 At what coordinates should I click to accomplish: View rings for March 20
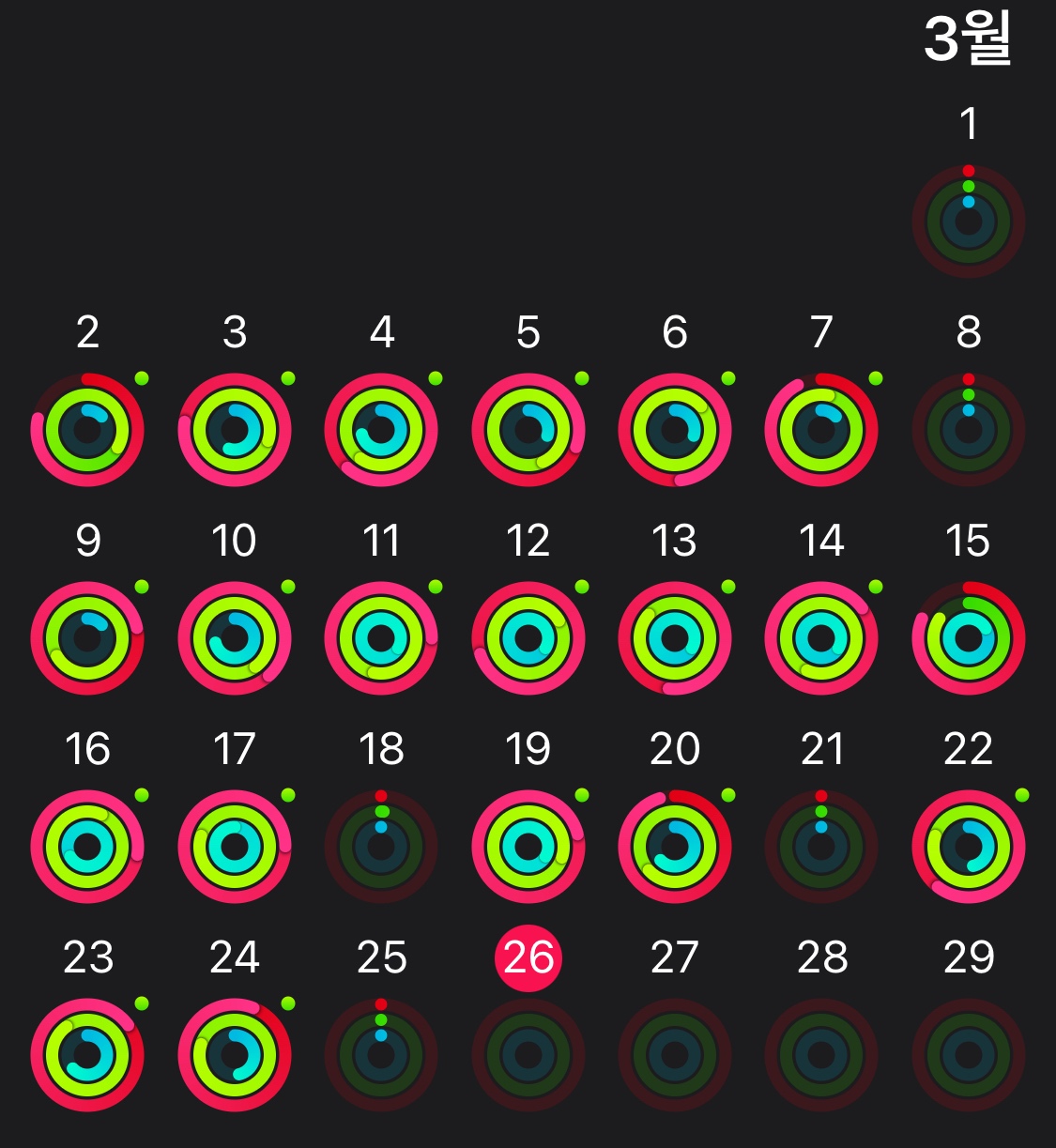pos(675,848)
